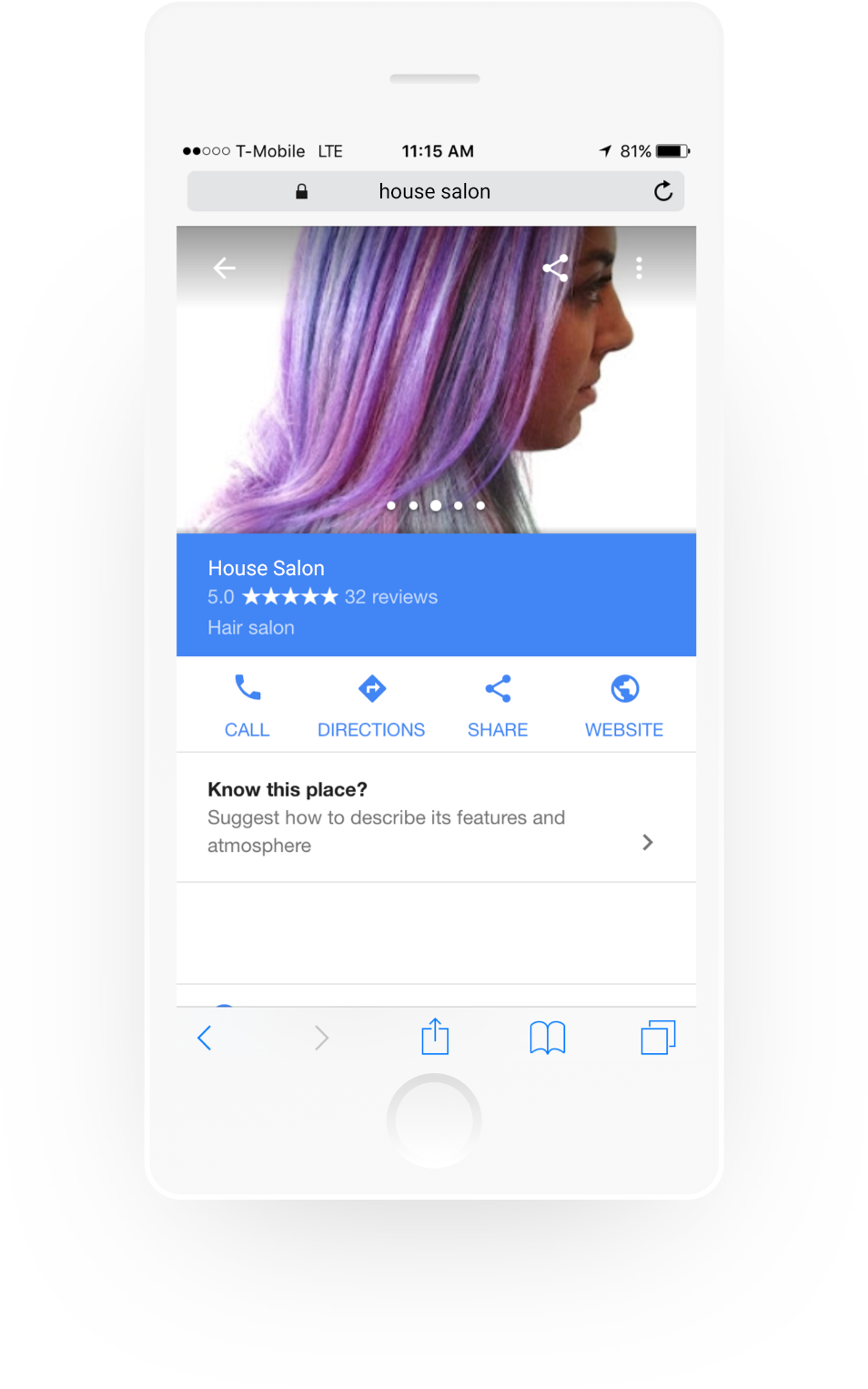Show open browser tabs
The width and height of the screenshot is (868, 1389).
[x=658, y=1038]
